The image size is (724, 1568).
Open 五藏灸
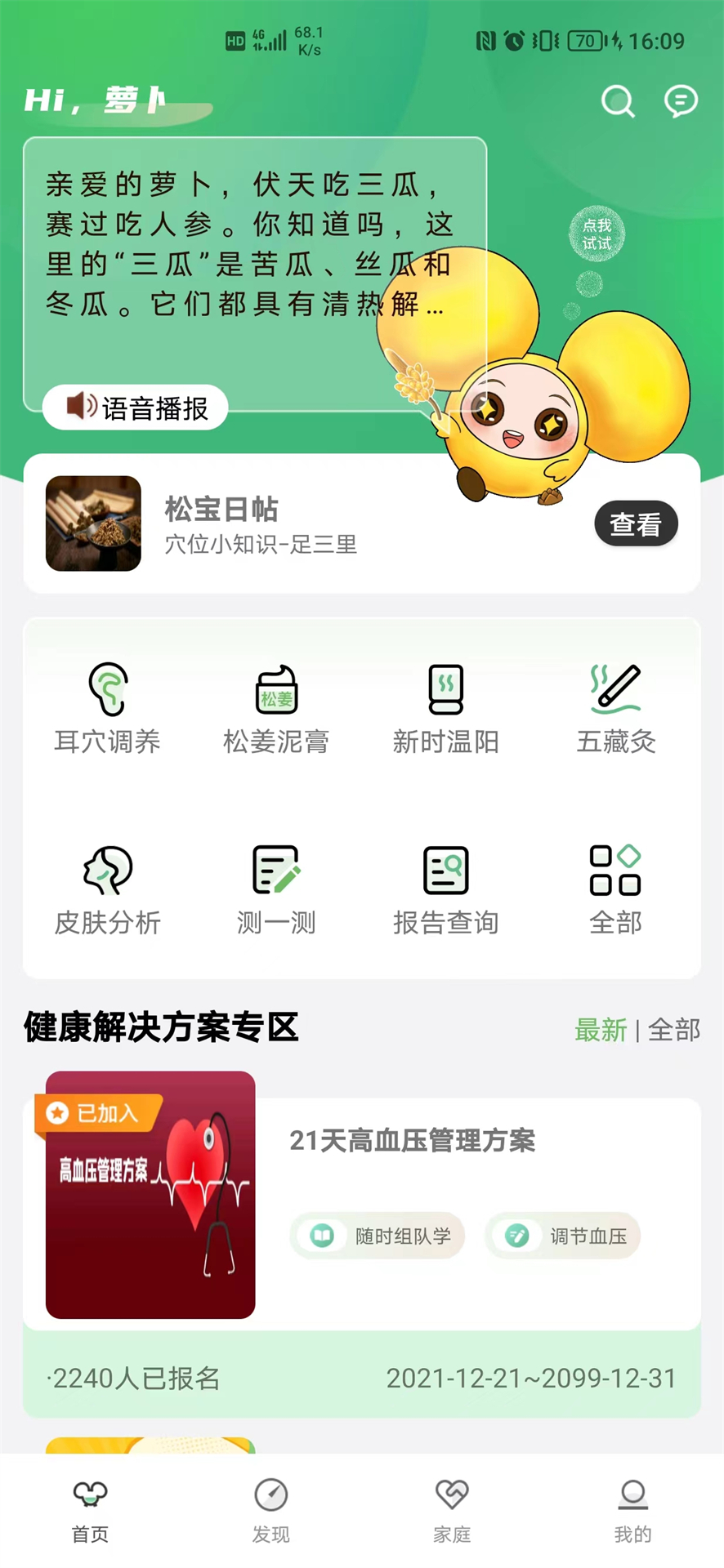pos(615,707)
